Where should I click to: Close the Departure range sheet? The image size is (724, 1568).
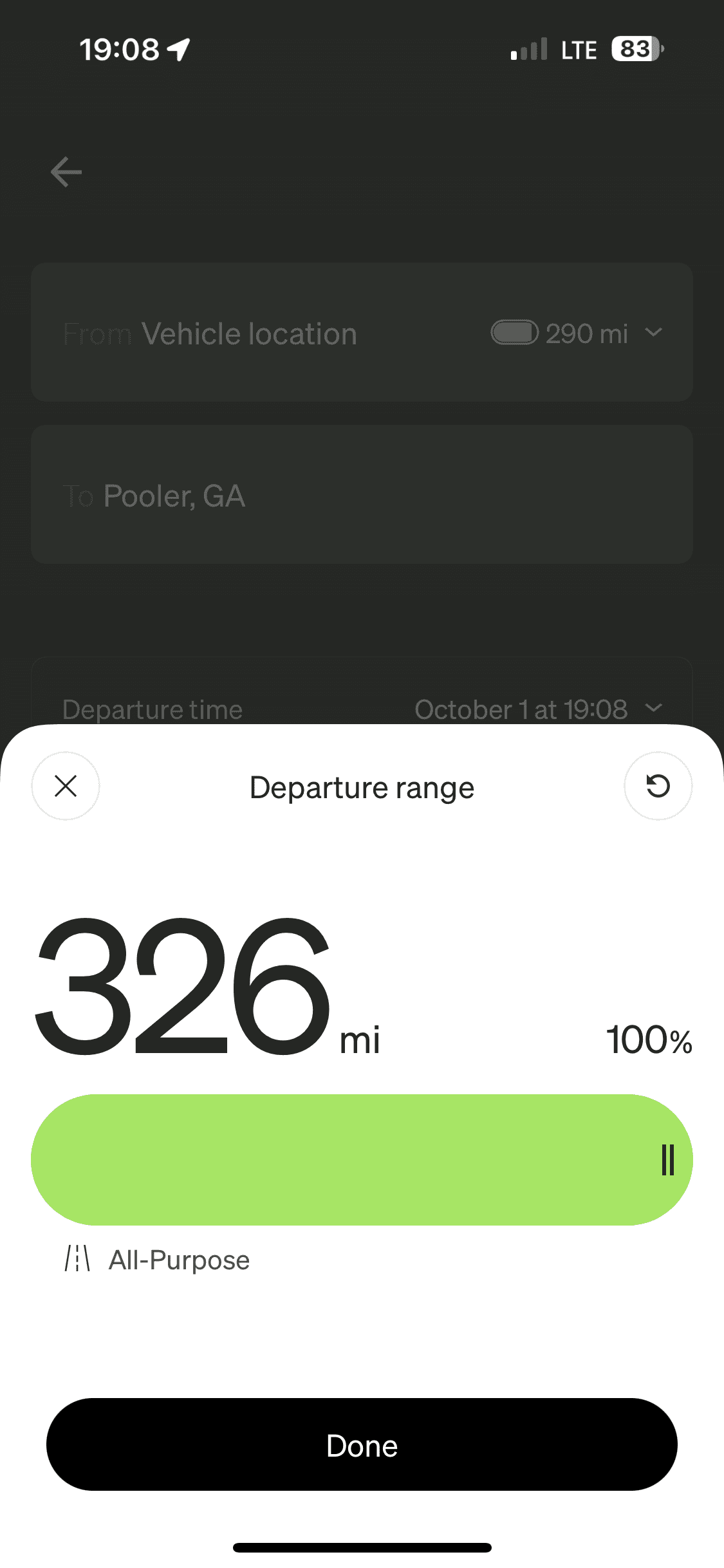point(66,786)
